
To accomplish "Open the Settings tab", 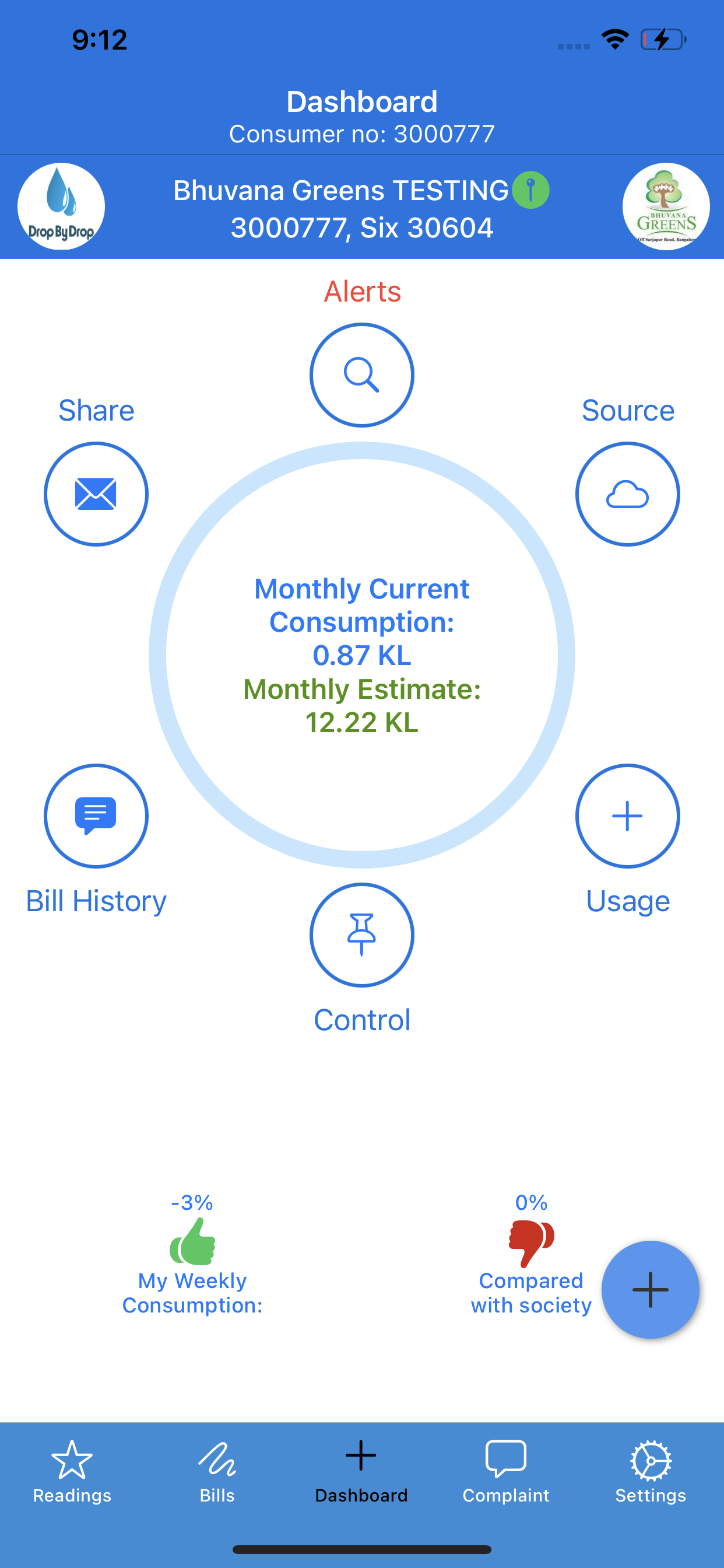I will tap(651, 1472).
